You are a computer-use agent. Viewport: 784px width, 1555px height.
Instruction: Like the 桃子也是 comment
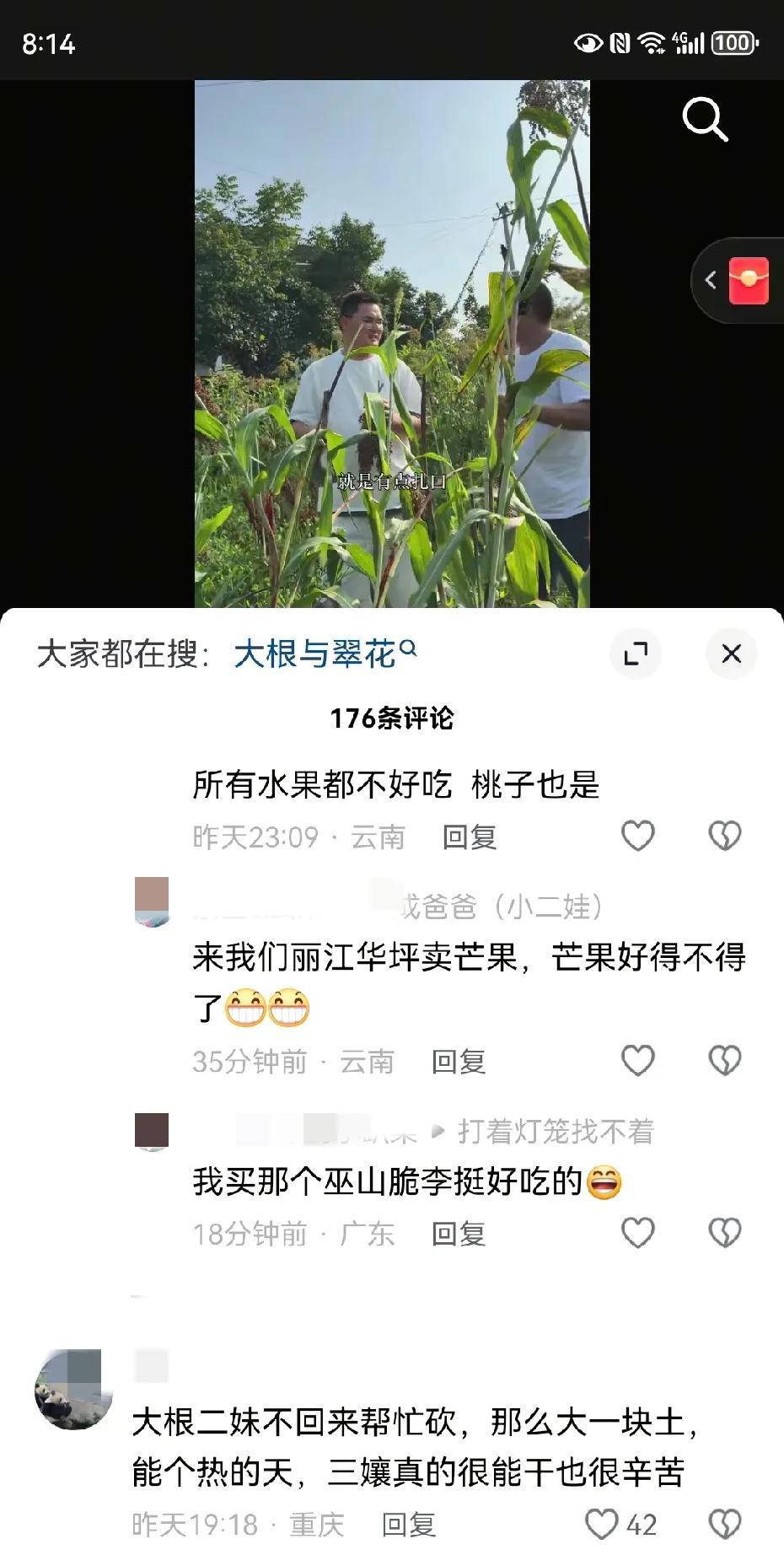(x=637, y=836)
